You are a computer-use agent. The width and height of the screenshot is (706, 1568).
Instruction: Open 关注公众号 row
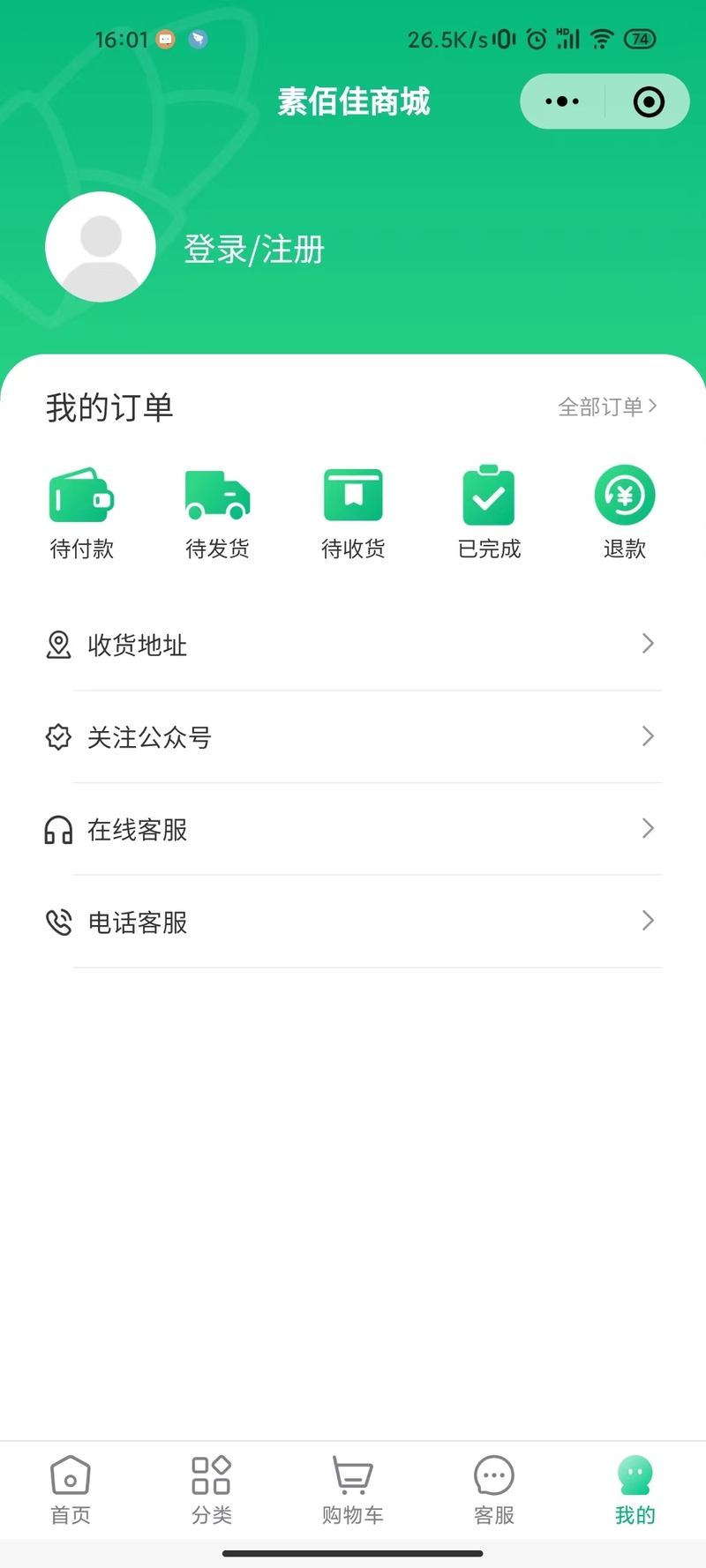click(x=353, y=737)
